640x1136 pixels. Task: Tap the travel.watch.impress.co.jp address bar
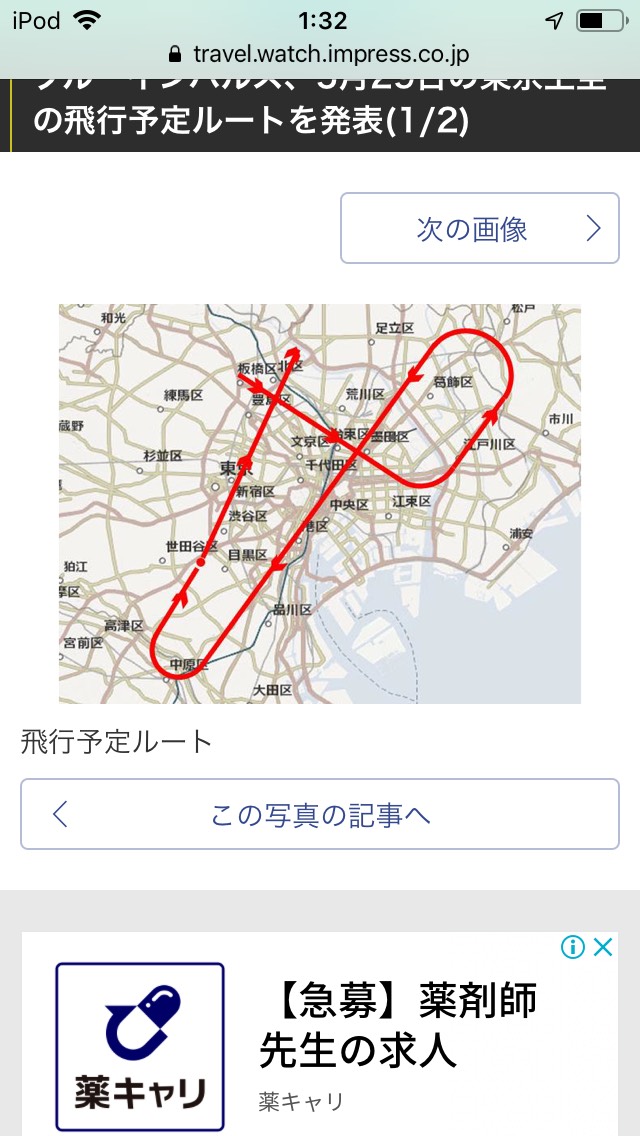pos(319,54)
